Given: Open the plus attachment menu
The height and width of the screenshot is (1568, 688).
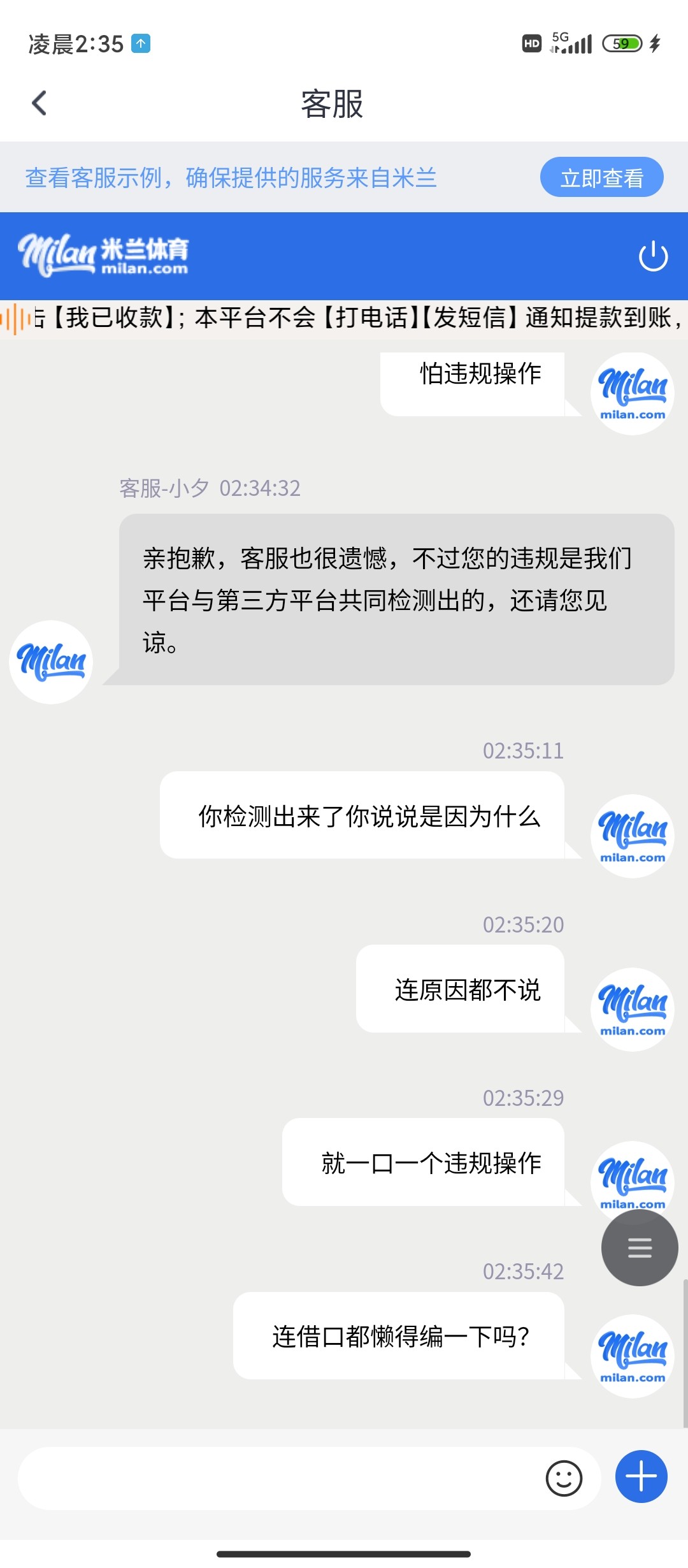Looking at the screenshot, I should (x=641, y=1477).
